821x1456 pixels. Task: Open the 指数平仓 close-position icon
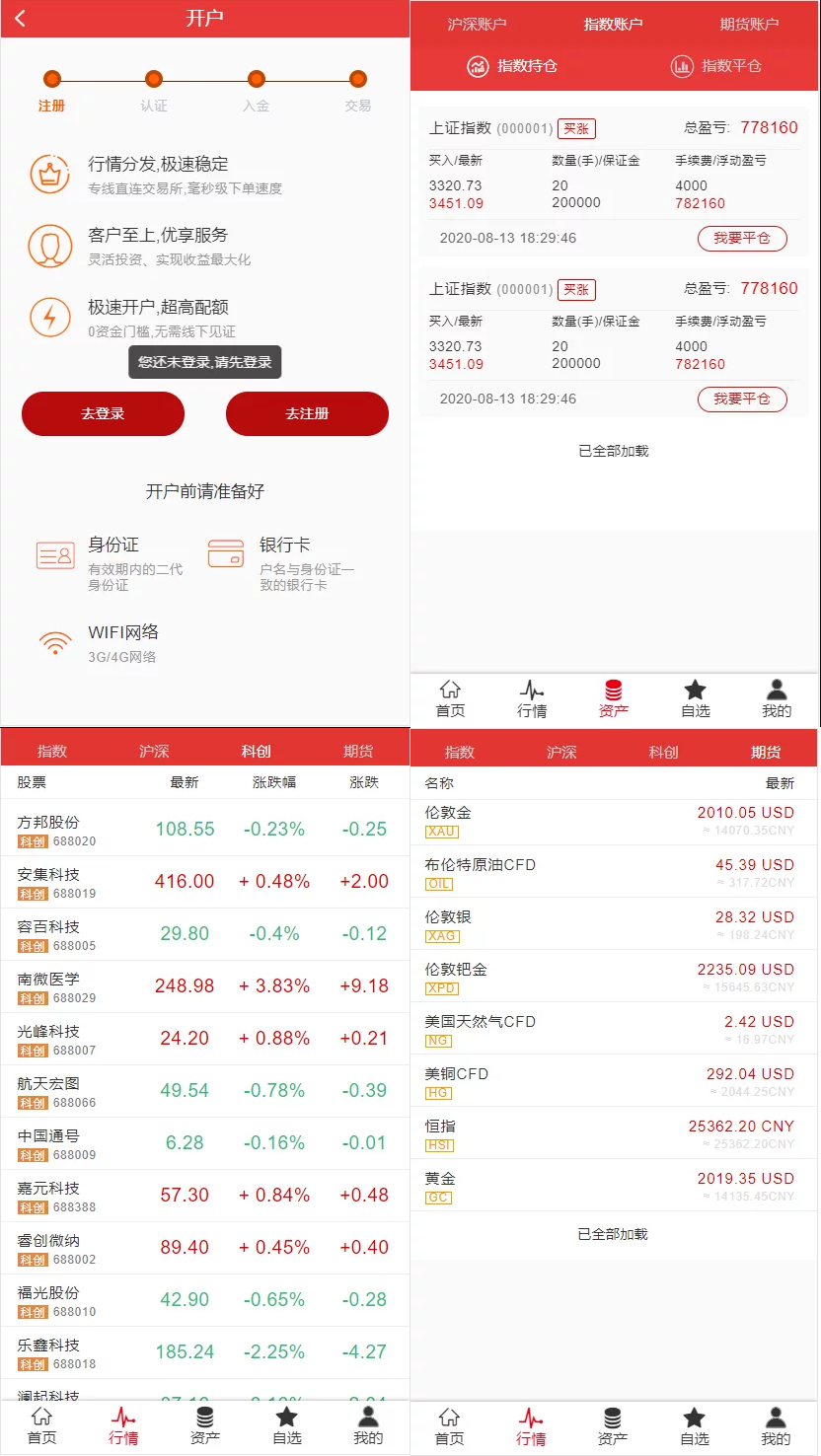(681, 66)
